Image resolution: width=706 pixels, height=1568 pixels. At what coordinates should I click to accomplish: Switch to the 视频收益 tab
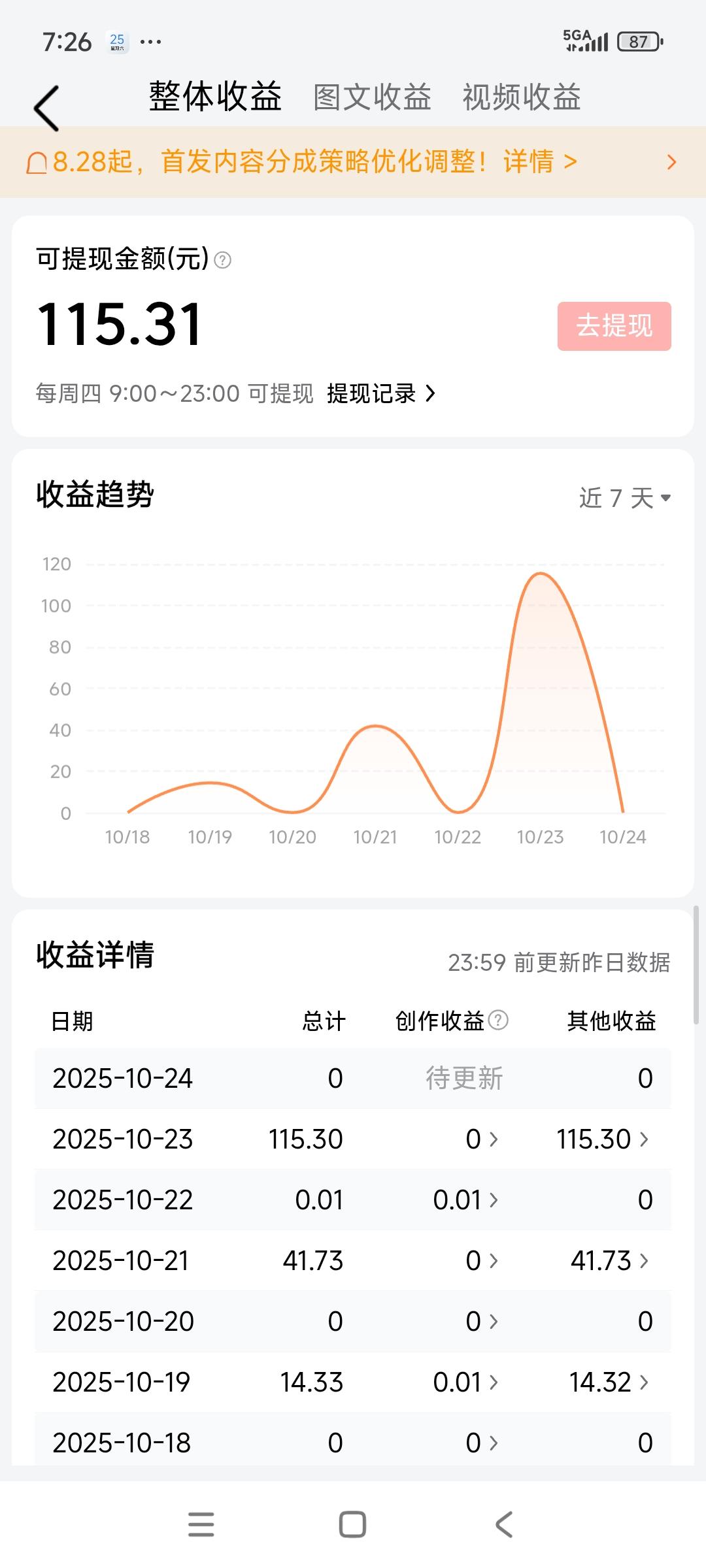pos(522,97)
